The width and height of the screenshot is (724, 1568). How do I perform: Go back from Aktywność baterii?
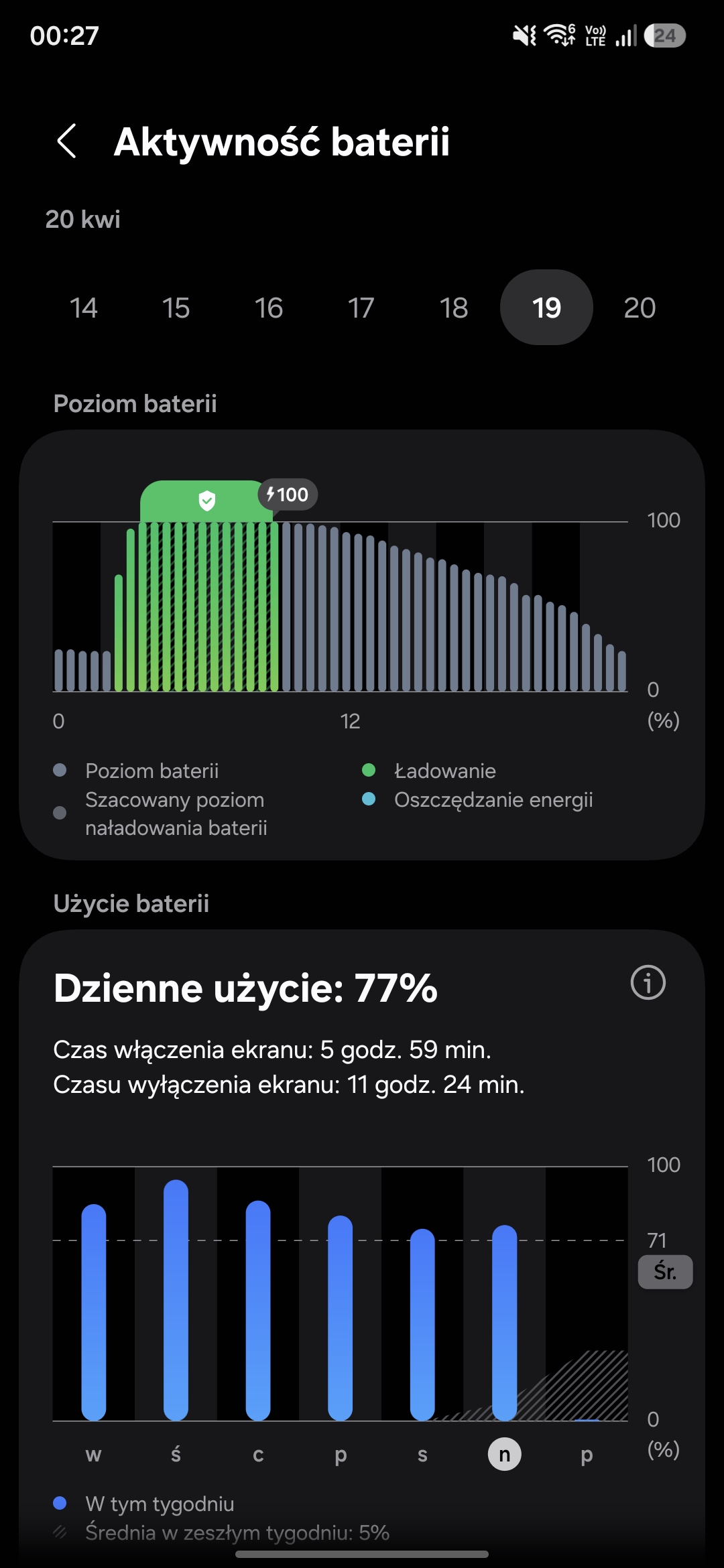[x=67, y=141]
